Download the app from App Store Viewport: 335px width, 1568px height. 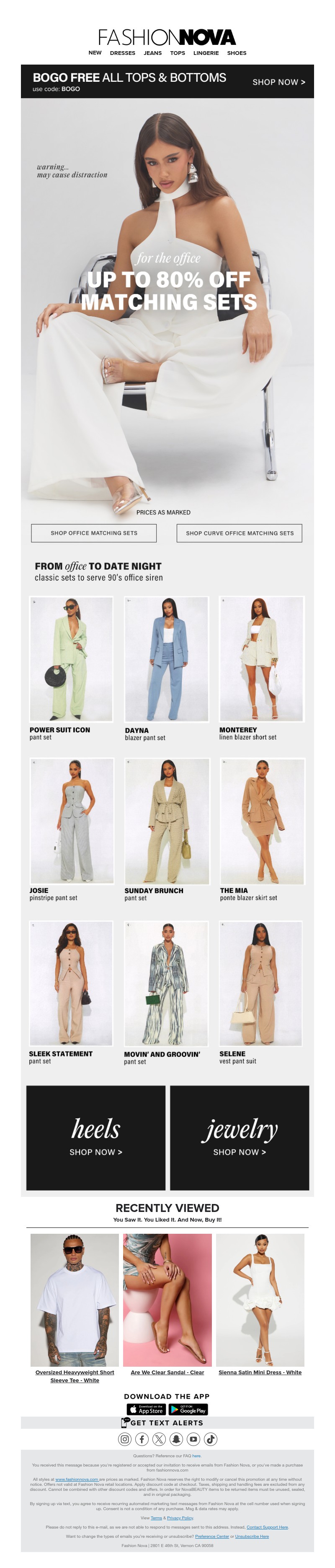[x=146, y=1410]
